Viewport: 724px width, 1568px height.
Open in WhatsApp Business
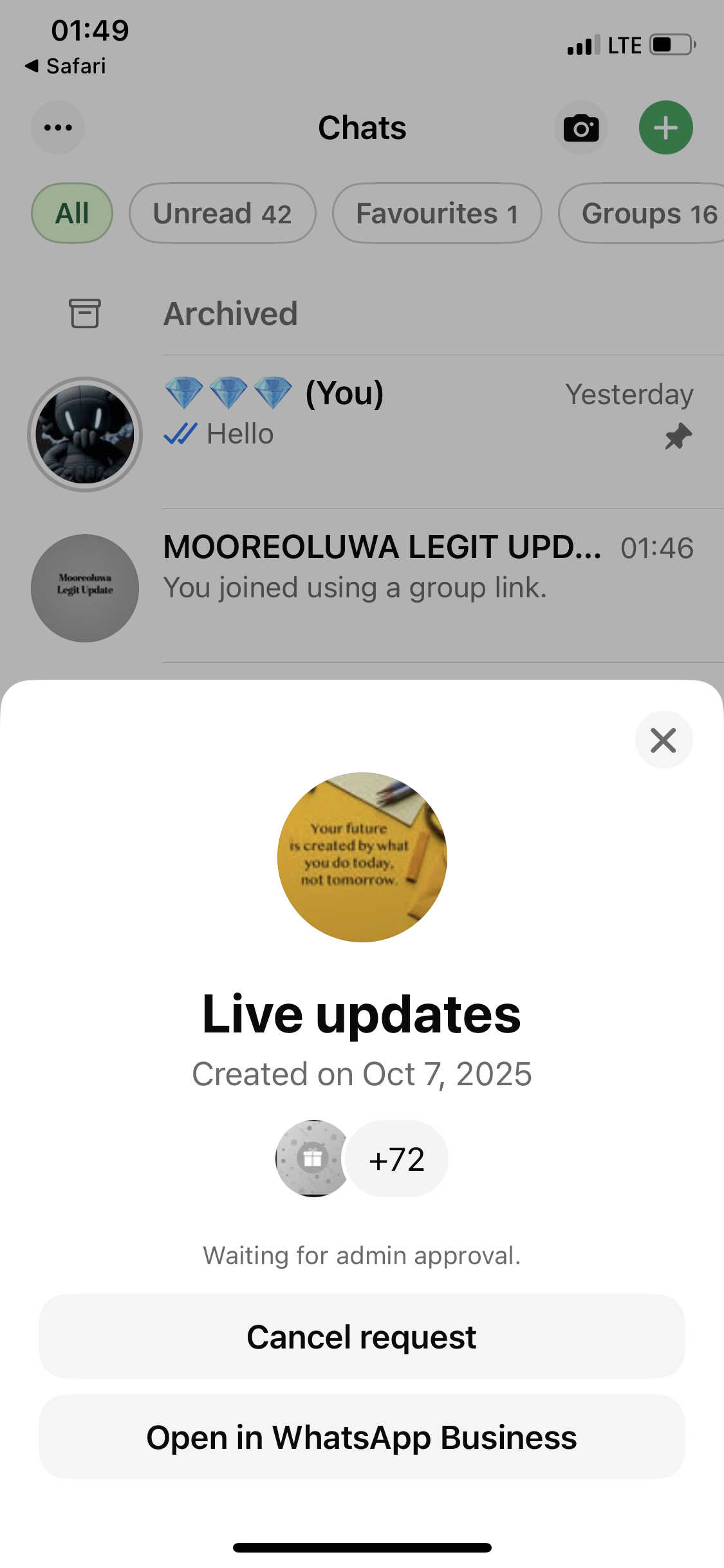point(362,1437)
